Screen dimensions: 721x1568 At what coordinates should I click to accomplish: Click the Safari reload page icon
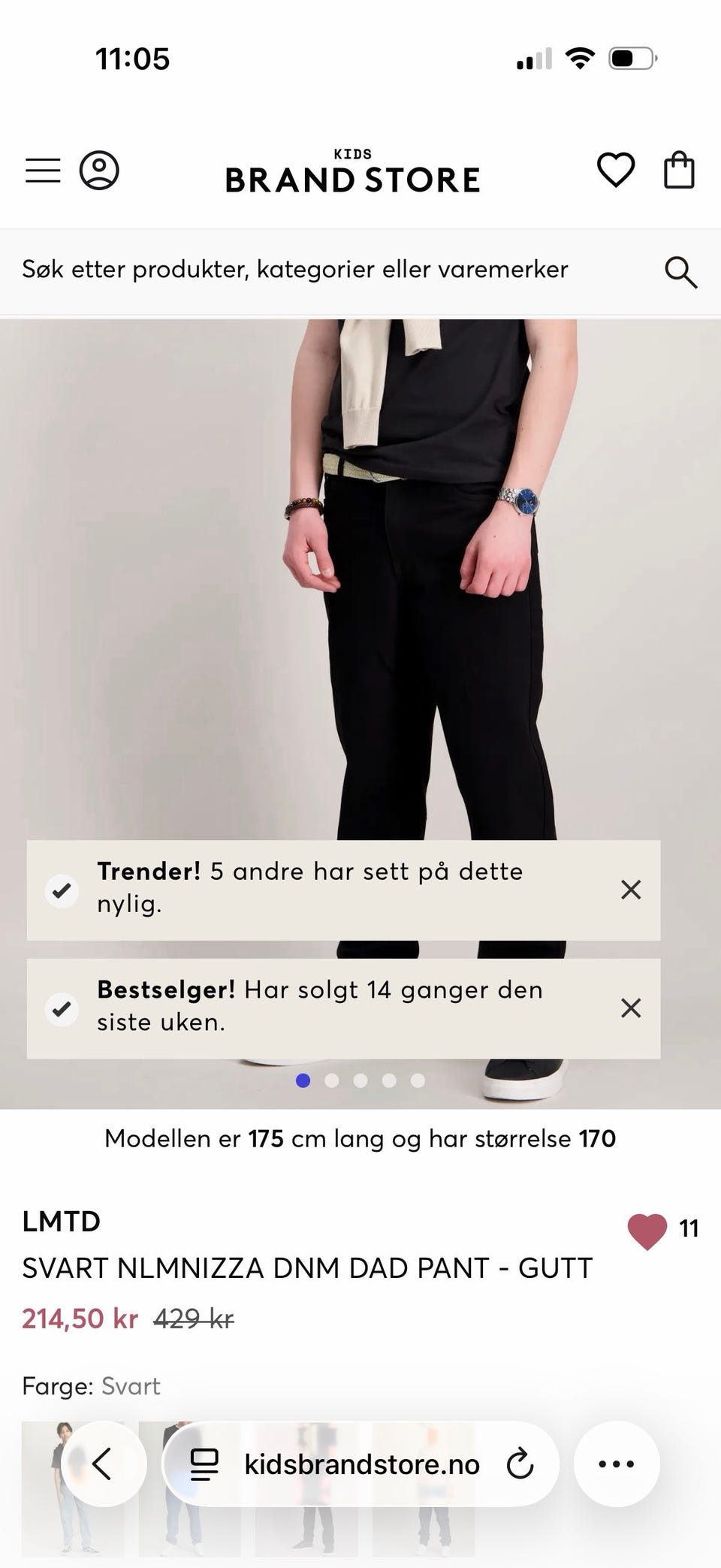point(521,1464)
